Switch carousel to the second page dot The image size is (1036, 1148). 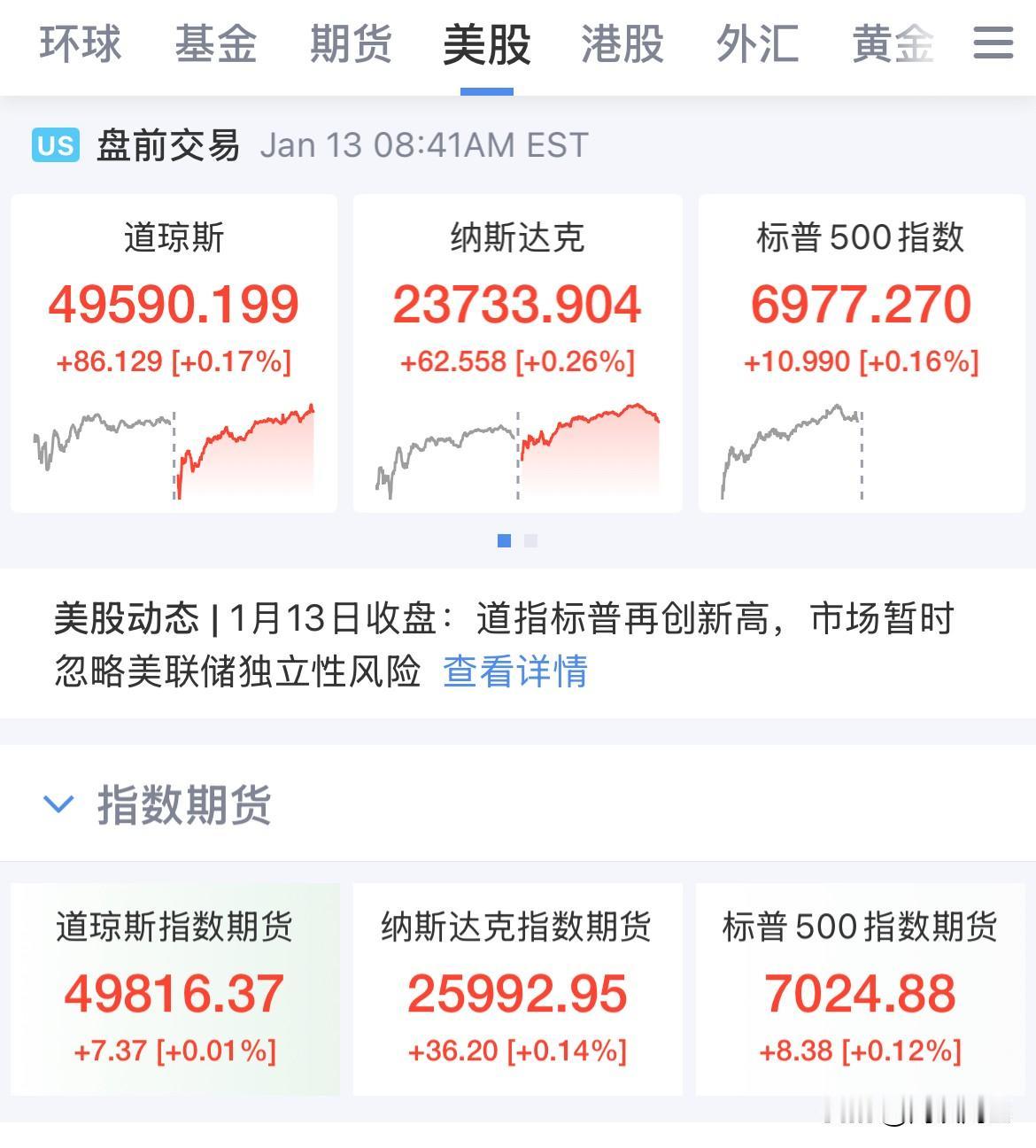pos(530,539)
